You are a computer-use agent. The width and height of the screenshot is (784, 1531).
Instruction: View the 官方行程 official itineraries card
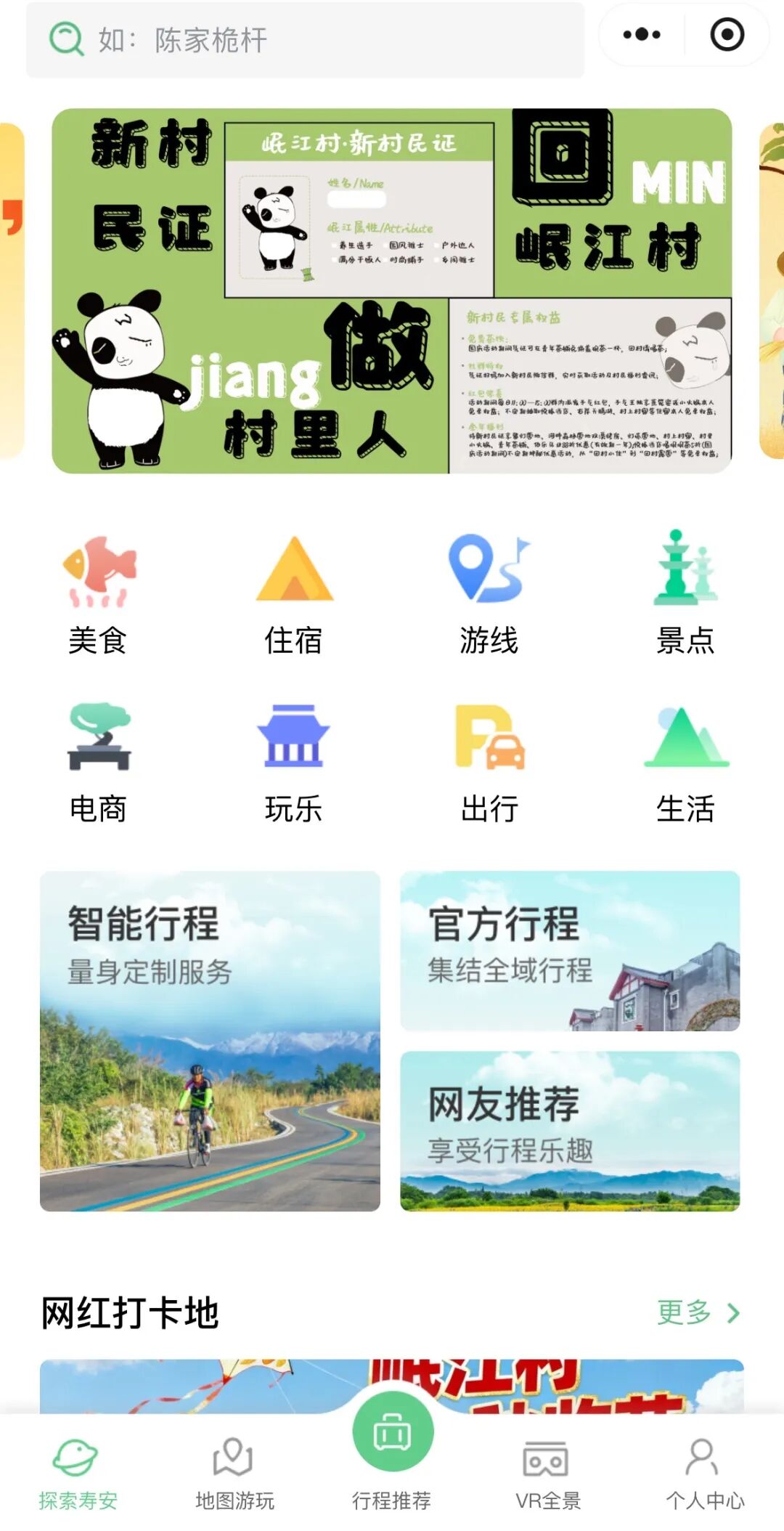[x=570, y=951]
